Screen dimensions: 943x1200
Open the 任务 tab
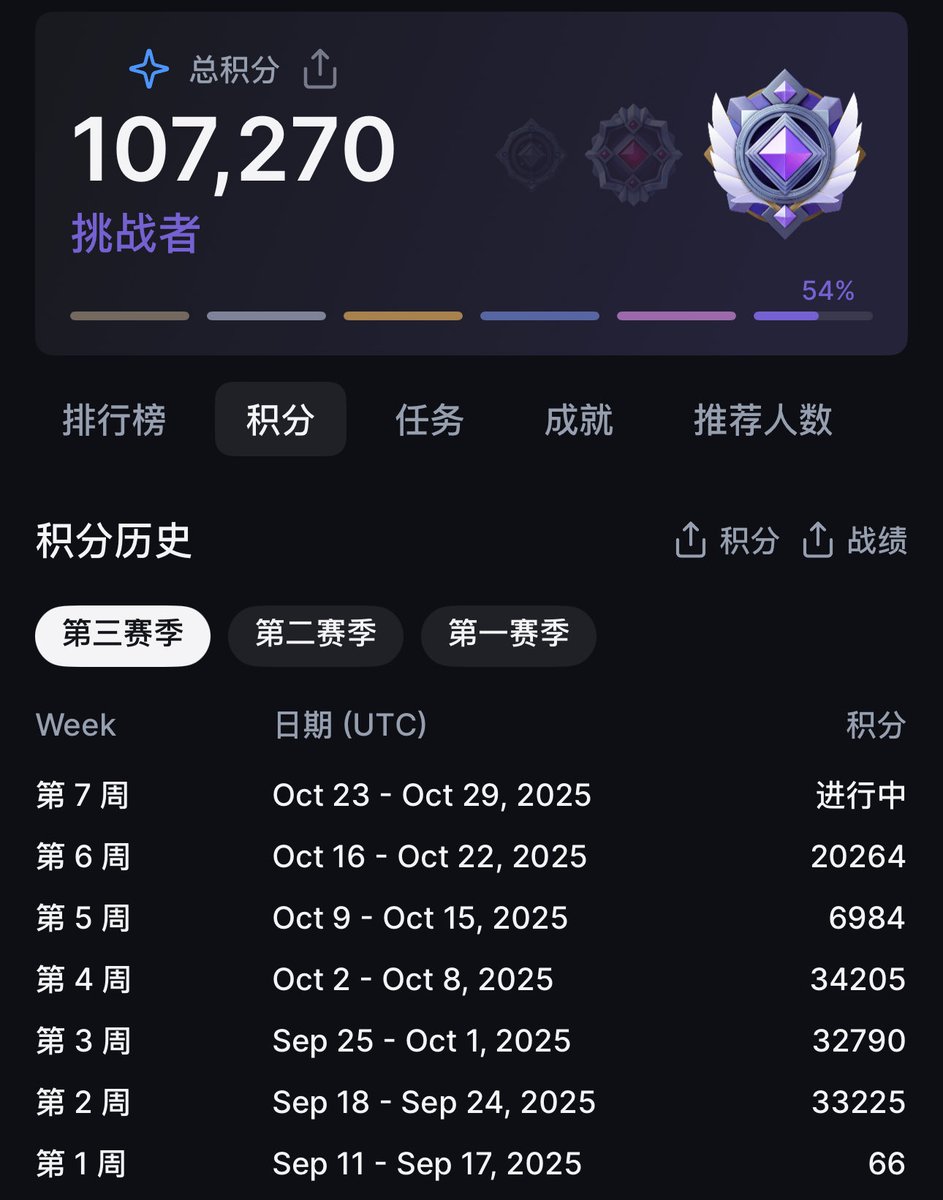tap(430, 420)
